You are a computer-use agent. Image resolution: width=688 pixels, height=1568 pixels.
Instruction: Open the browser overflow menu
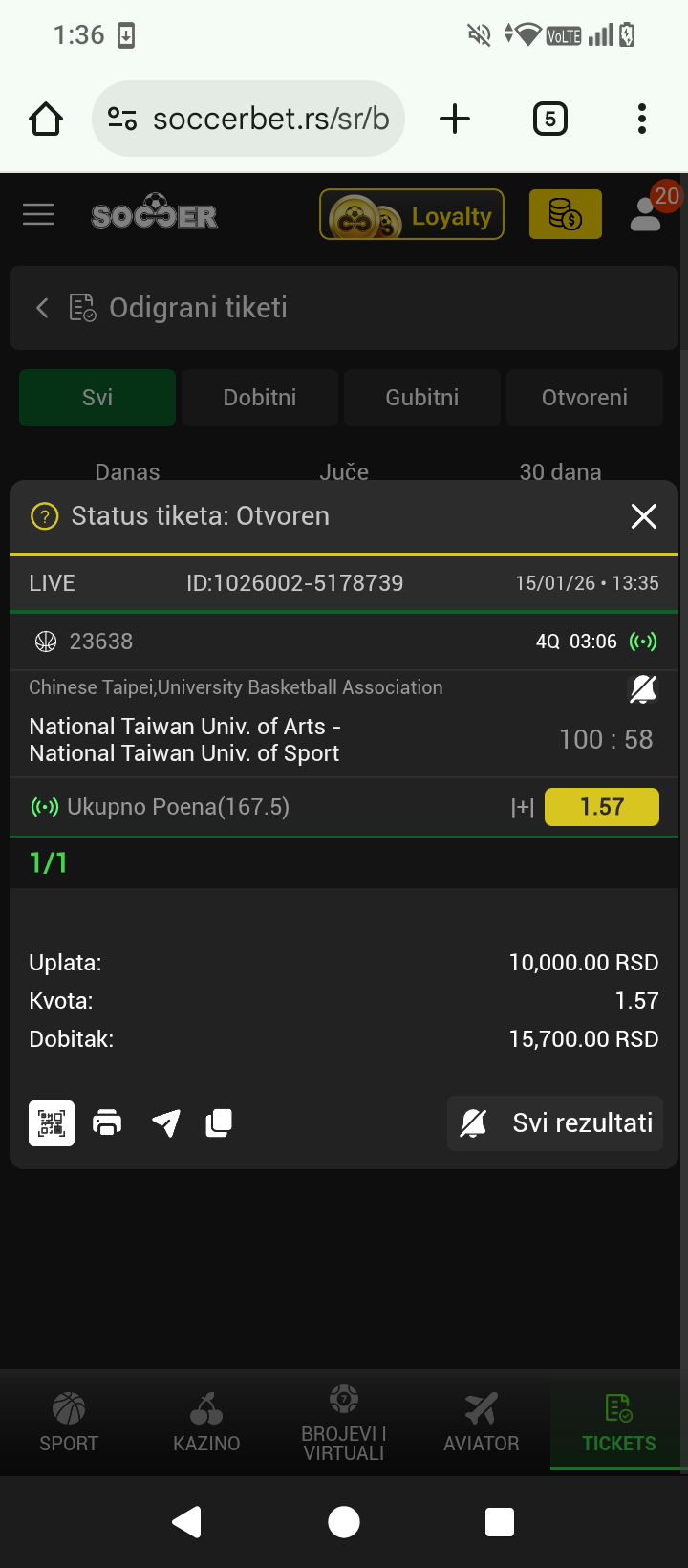pos(642,119)
